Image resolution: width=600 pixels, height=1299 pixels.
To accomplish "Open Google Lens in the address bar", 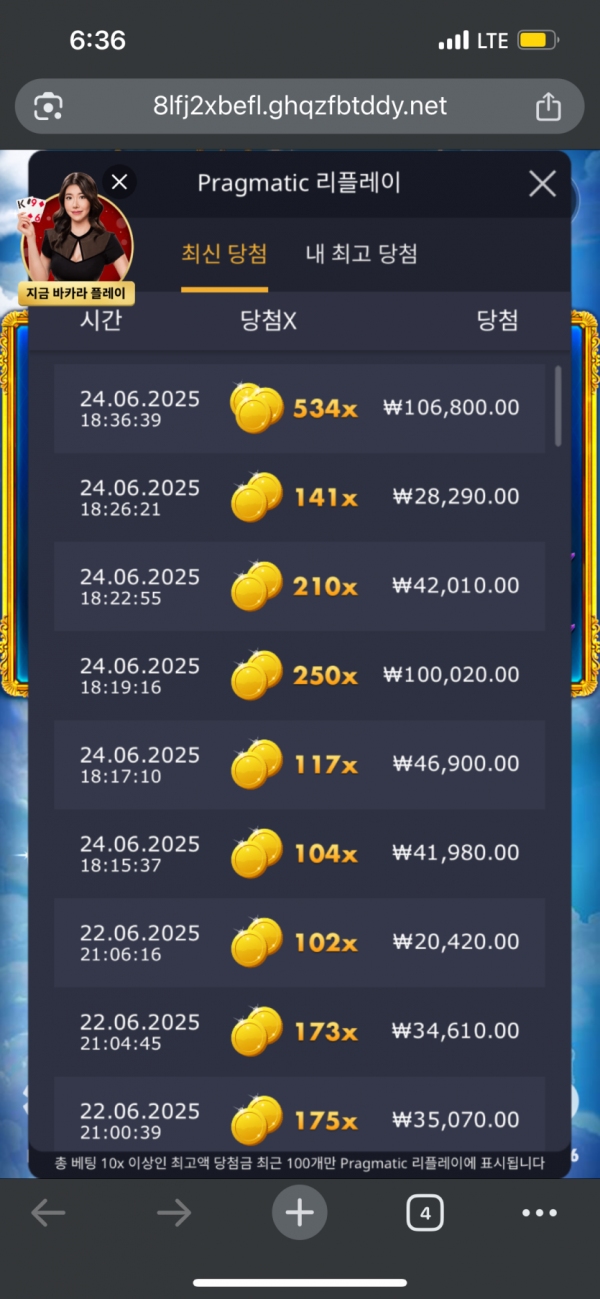I will 48,106.
